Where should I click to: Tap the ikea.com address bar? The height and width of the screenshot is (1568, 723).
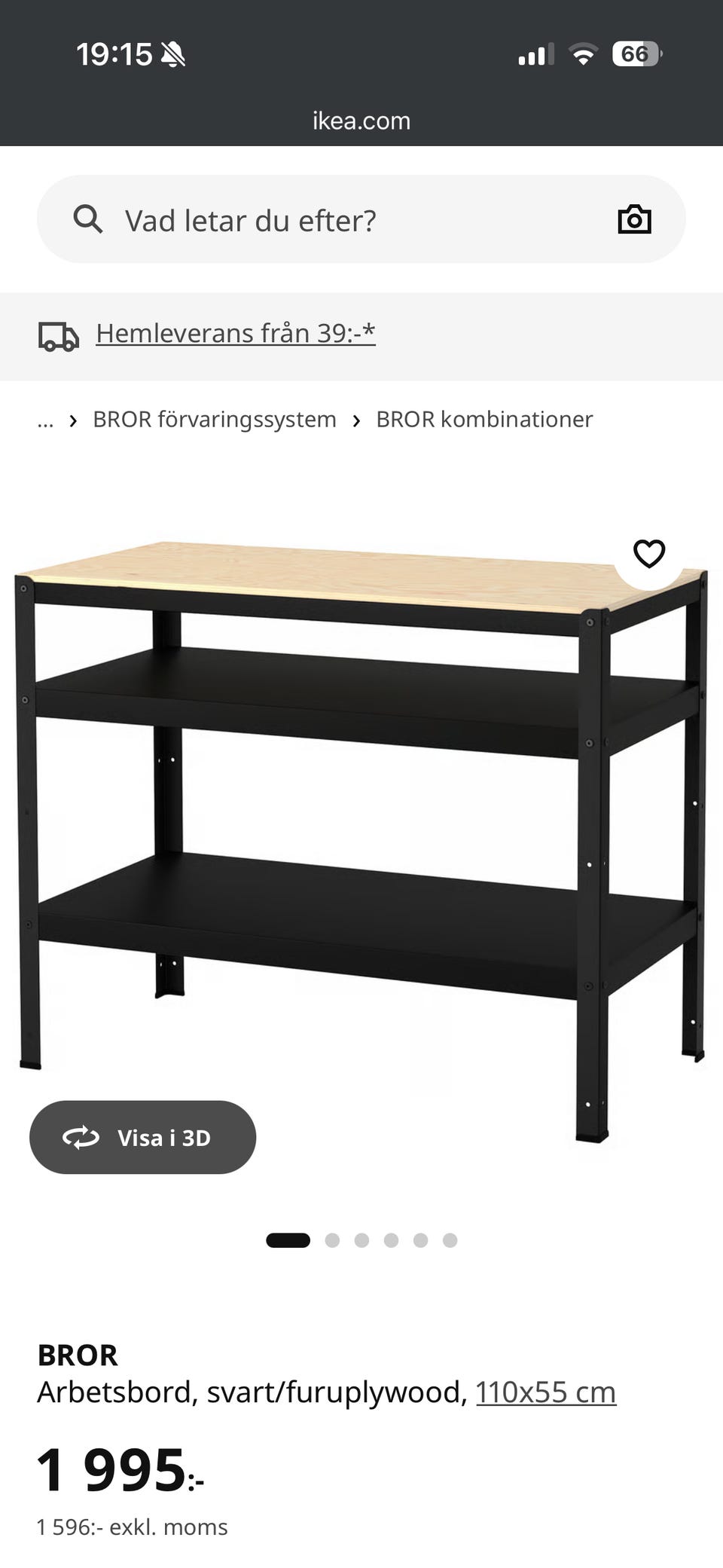(361, 121)
